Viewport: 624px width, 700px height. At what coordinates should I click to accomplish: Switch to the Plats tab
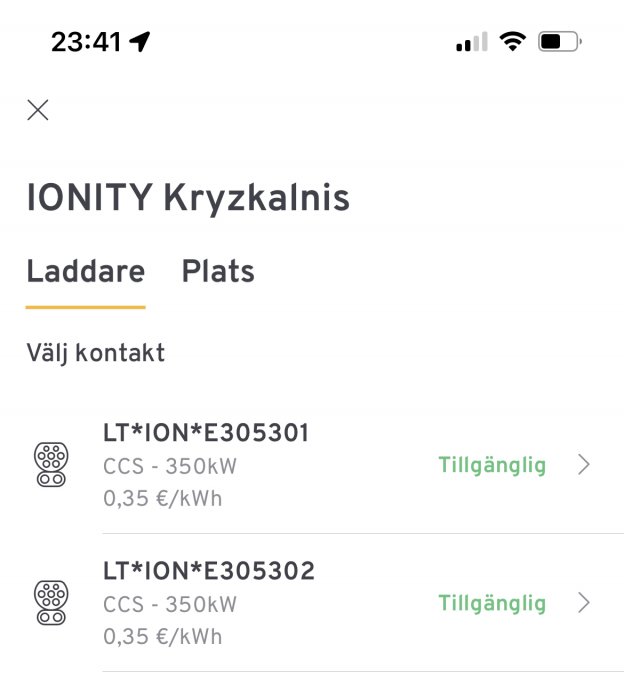coord(218,272)
